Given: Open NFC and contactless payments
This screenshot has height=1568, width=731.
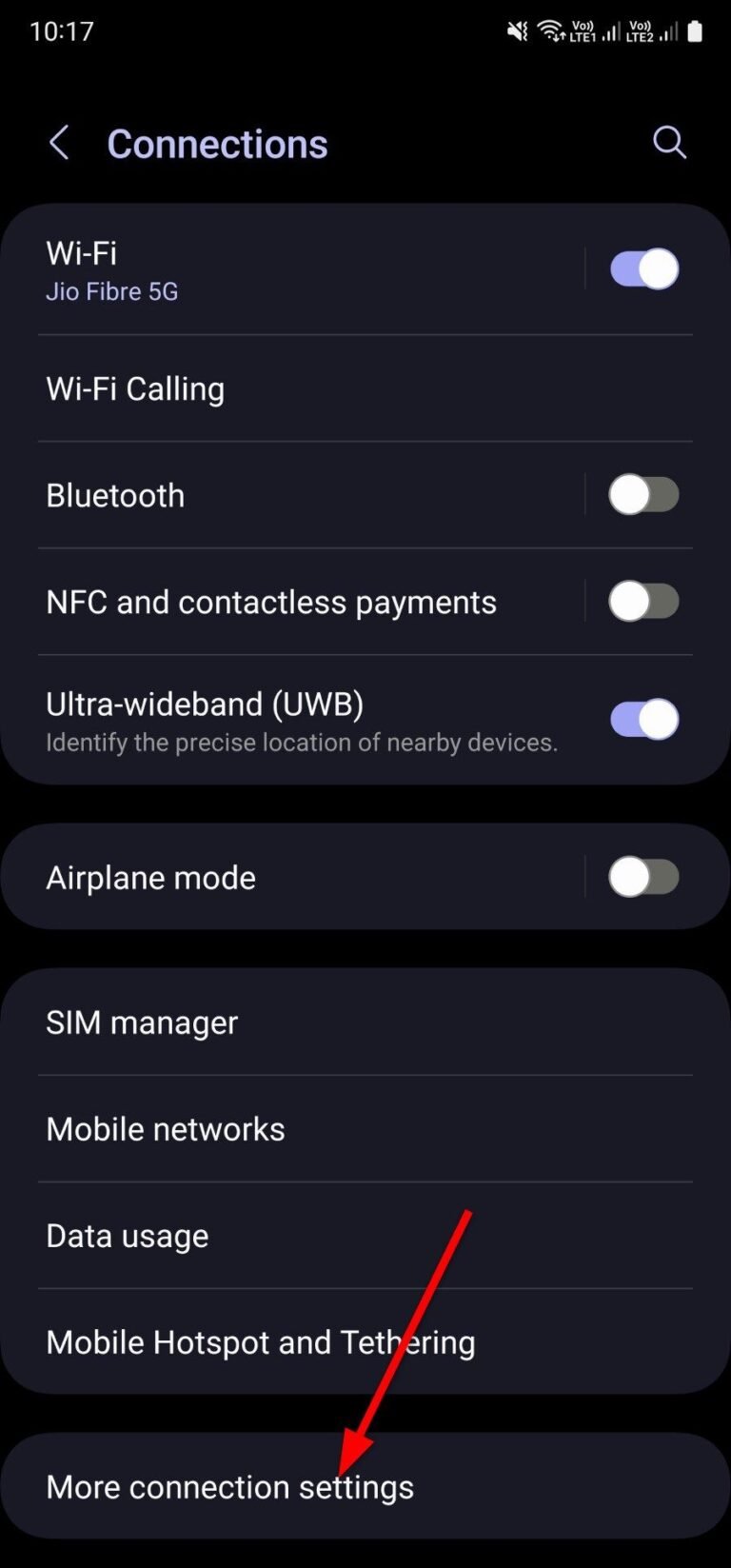Looking at the screenshot, I should 286,603.
